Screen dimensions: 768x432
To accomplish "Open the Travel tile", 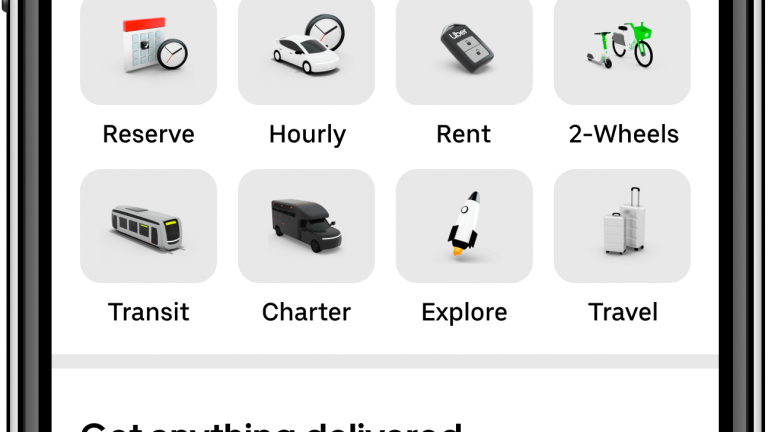I will pos(622,226).
